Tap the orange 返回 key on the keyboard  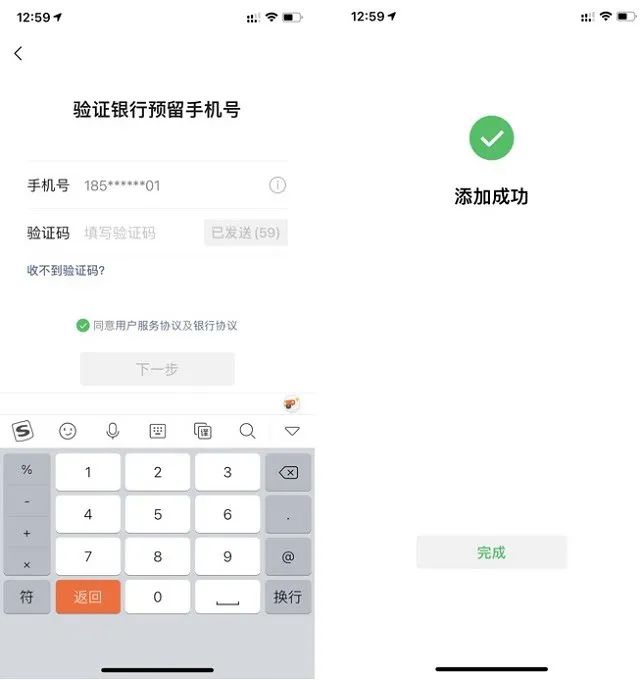coord(88,597)
